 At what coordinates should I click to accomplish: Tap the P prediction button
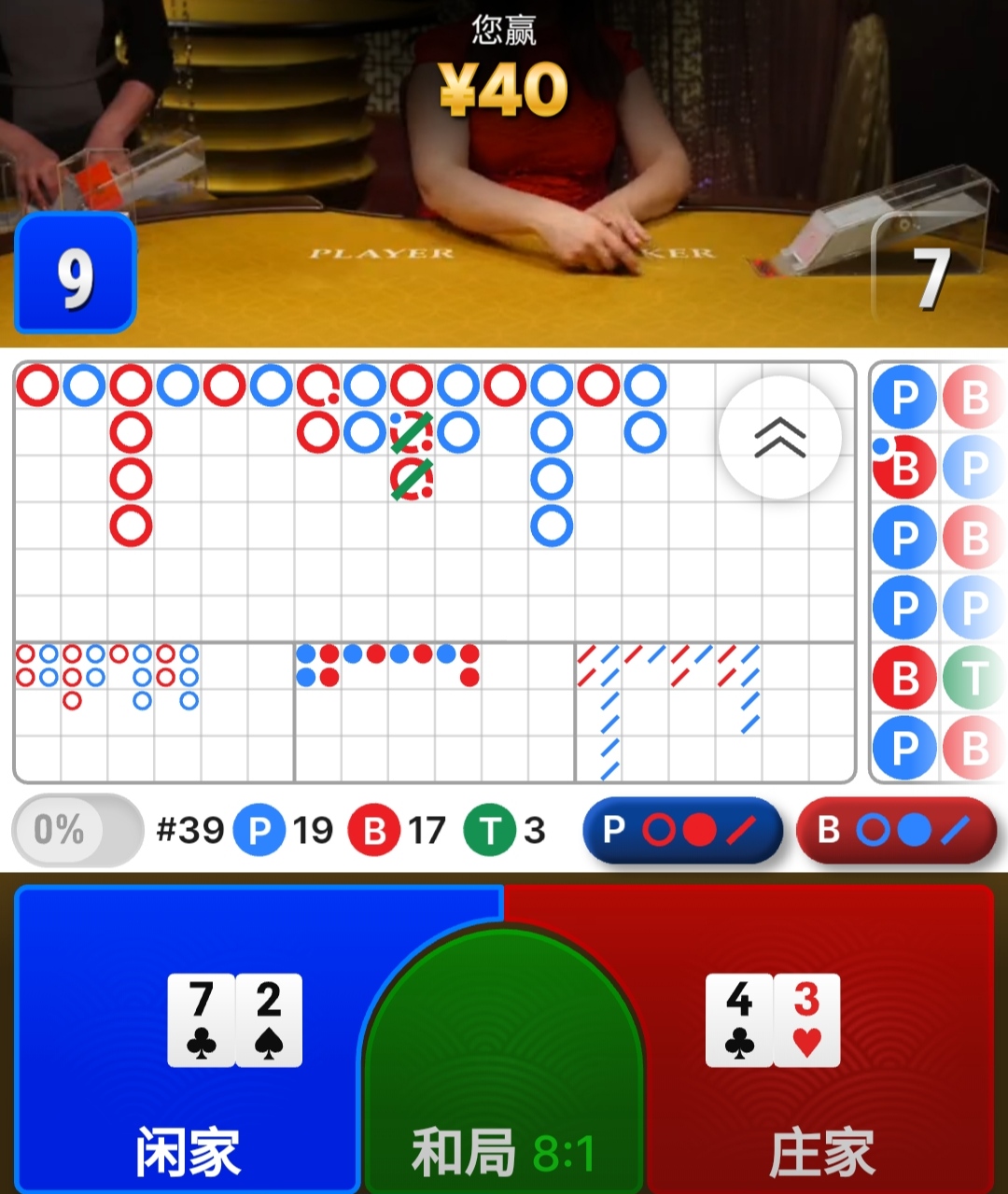click(682, 830)
